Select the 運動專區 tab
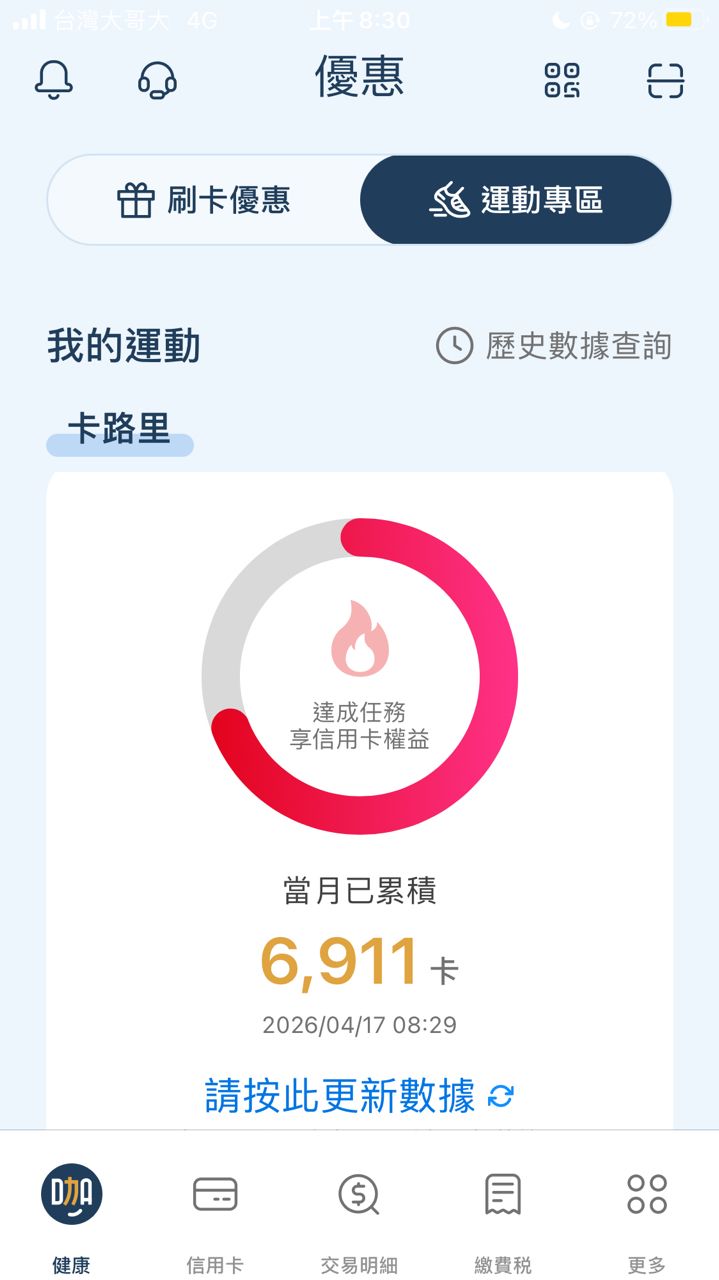This screenshot has width=719, height=1280. (516, 200)
